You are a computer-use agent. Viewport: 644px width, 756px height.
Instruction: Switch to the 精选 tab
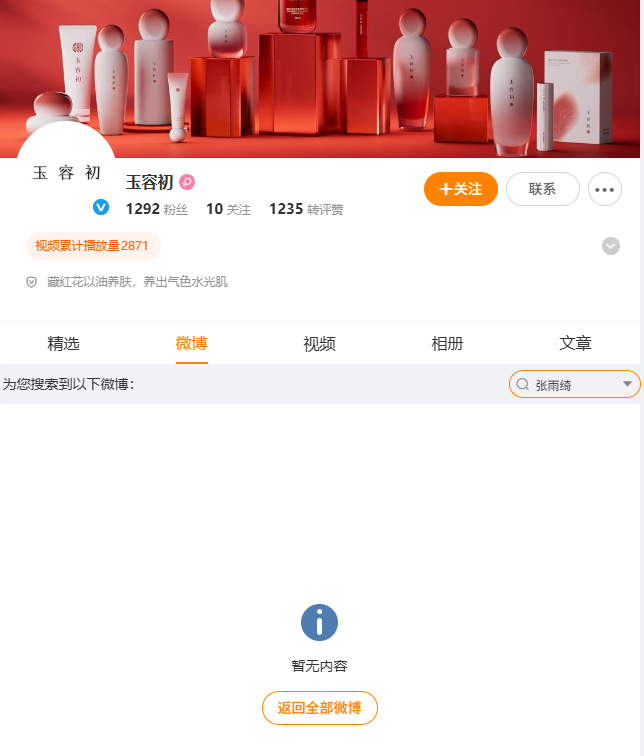[x=63, y=343]
